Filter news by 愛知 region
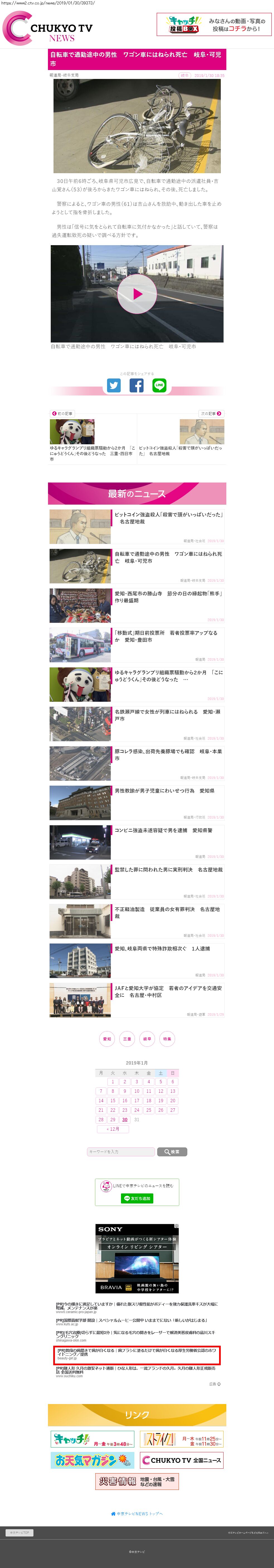Viewport: 274px width, 1568px height. coord(107,1038)
